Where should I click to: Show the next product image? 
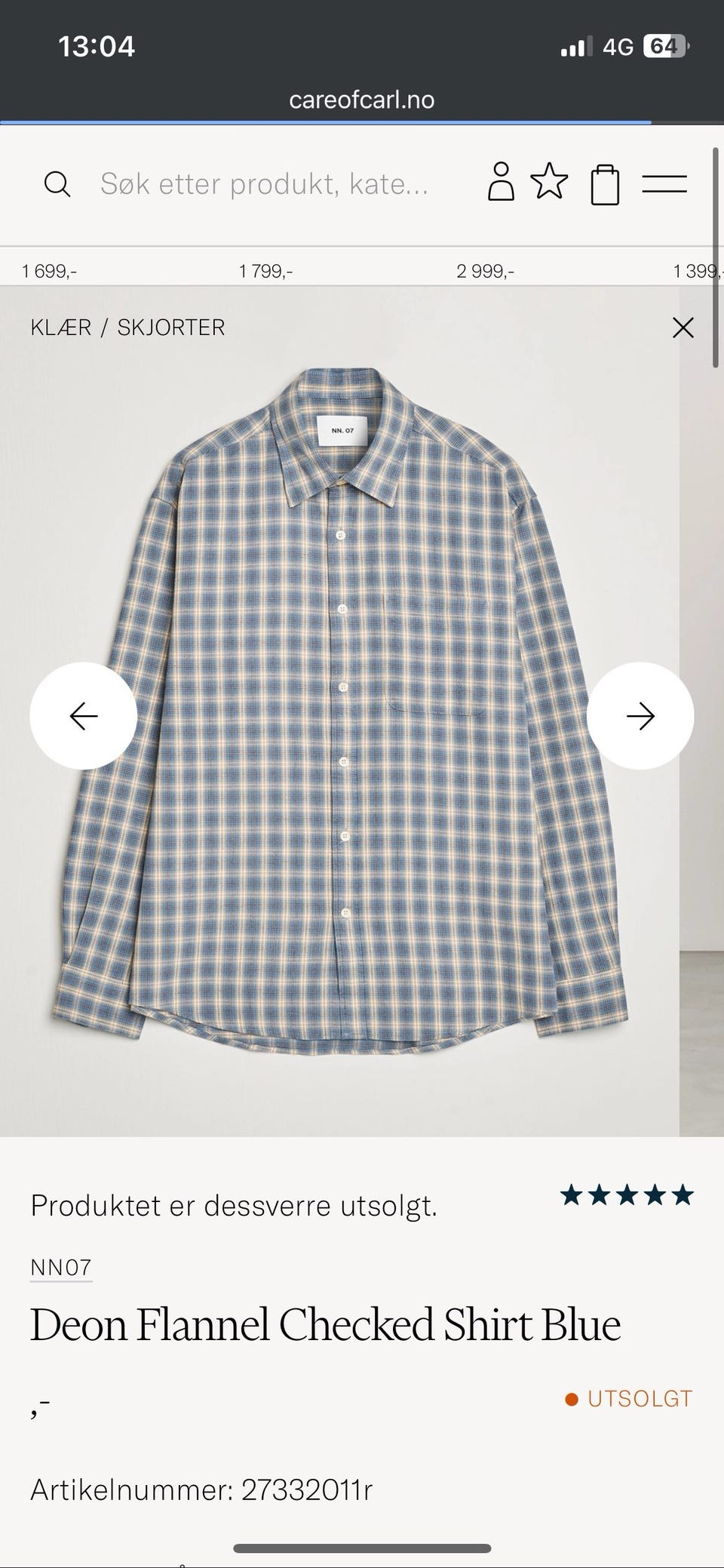640,715
